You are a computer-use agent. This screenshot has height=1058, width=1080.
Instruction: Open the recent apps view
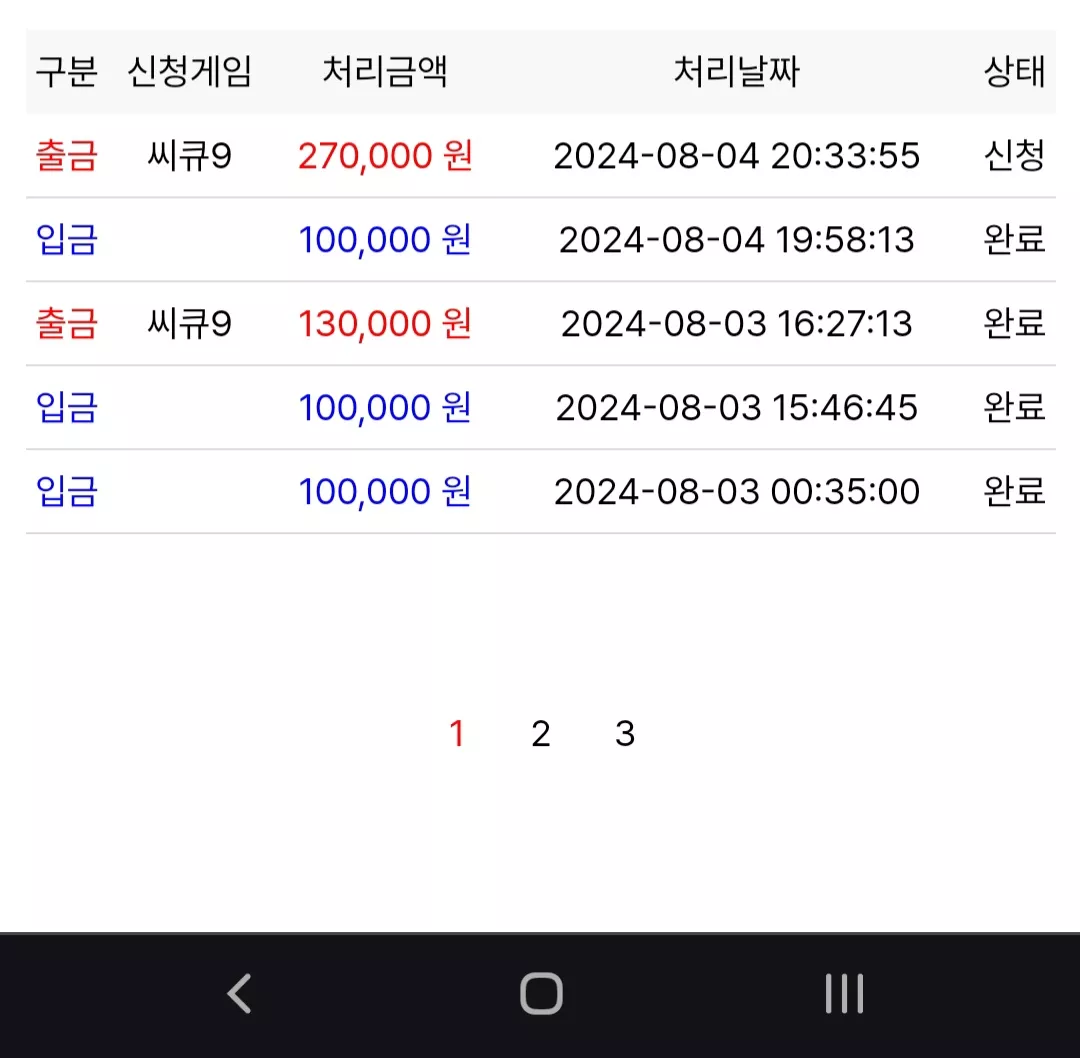[x=844, y=994]
